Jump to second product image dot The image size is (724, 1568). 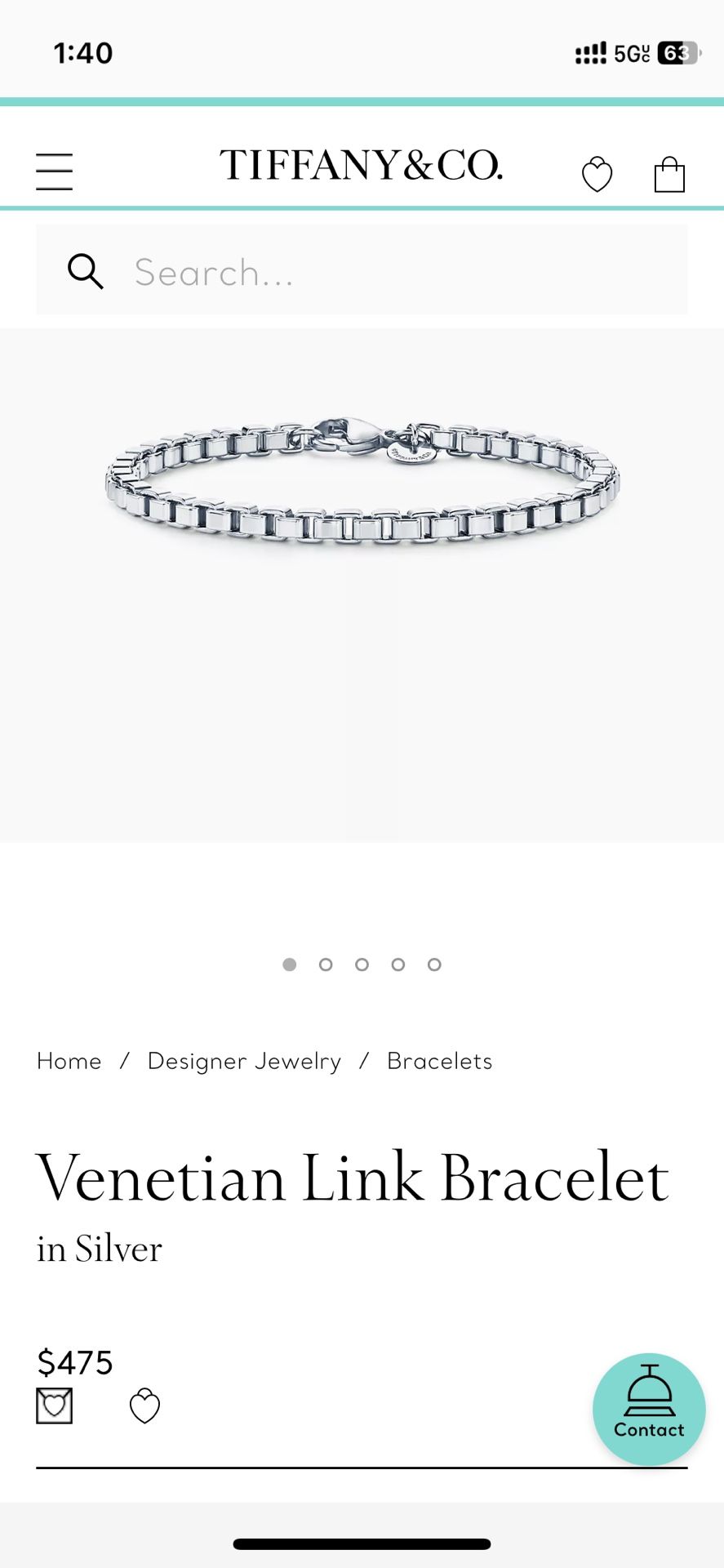pos(326,964)
